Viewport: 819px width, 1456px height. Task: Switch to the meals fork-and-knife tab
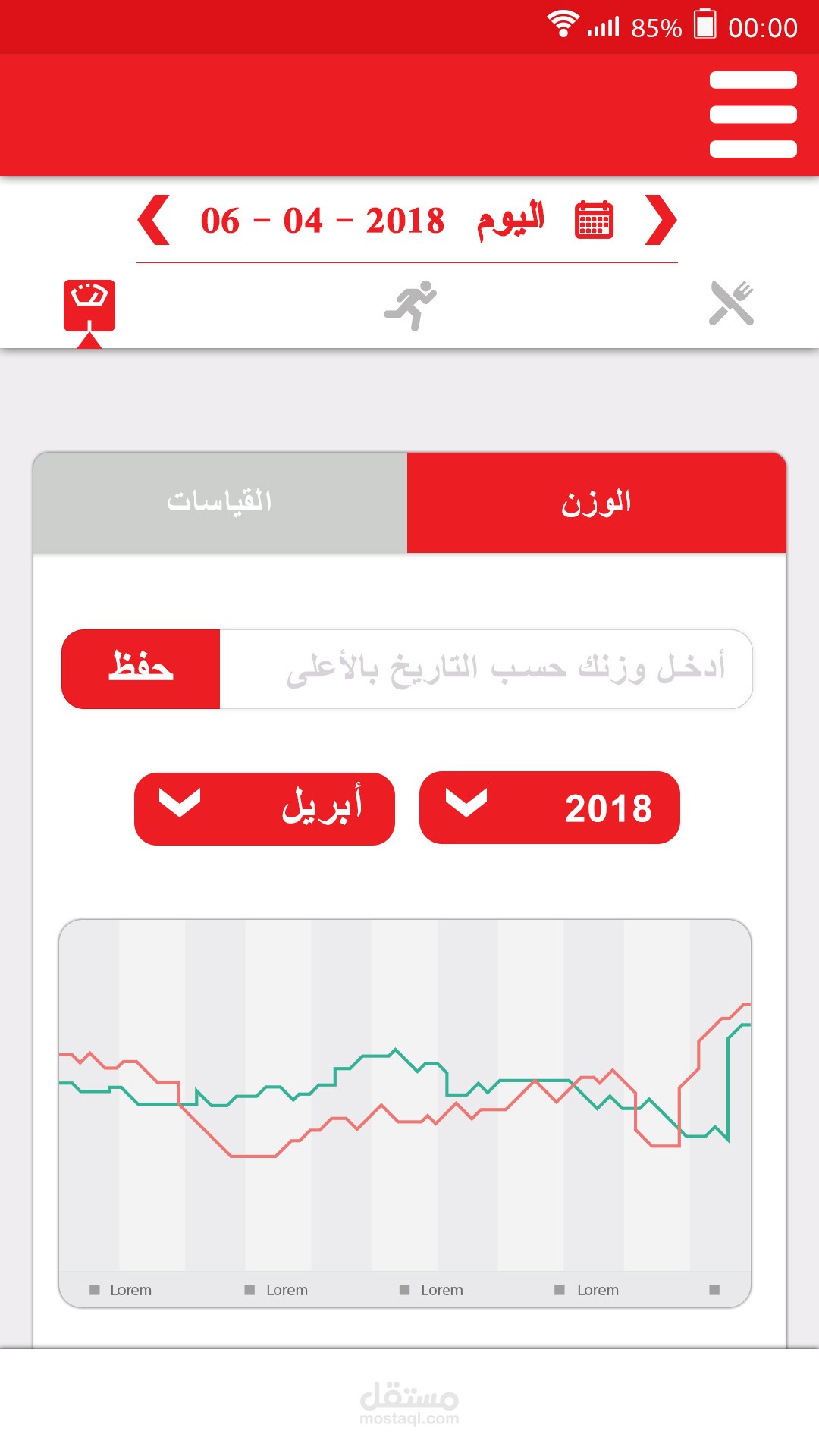(731, 303)
